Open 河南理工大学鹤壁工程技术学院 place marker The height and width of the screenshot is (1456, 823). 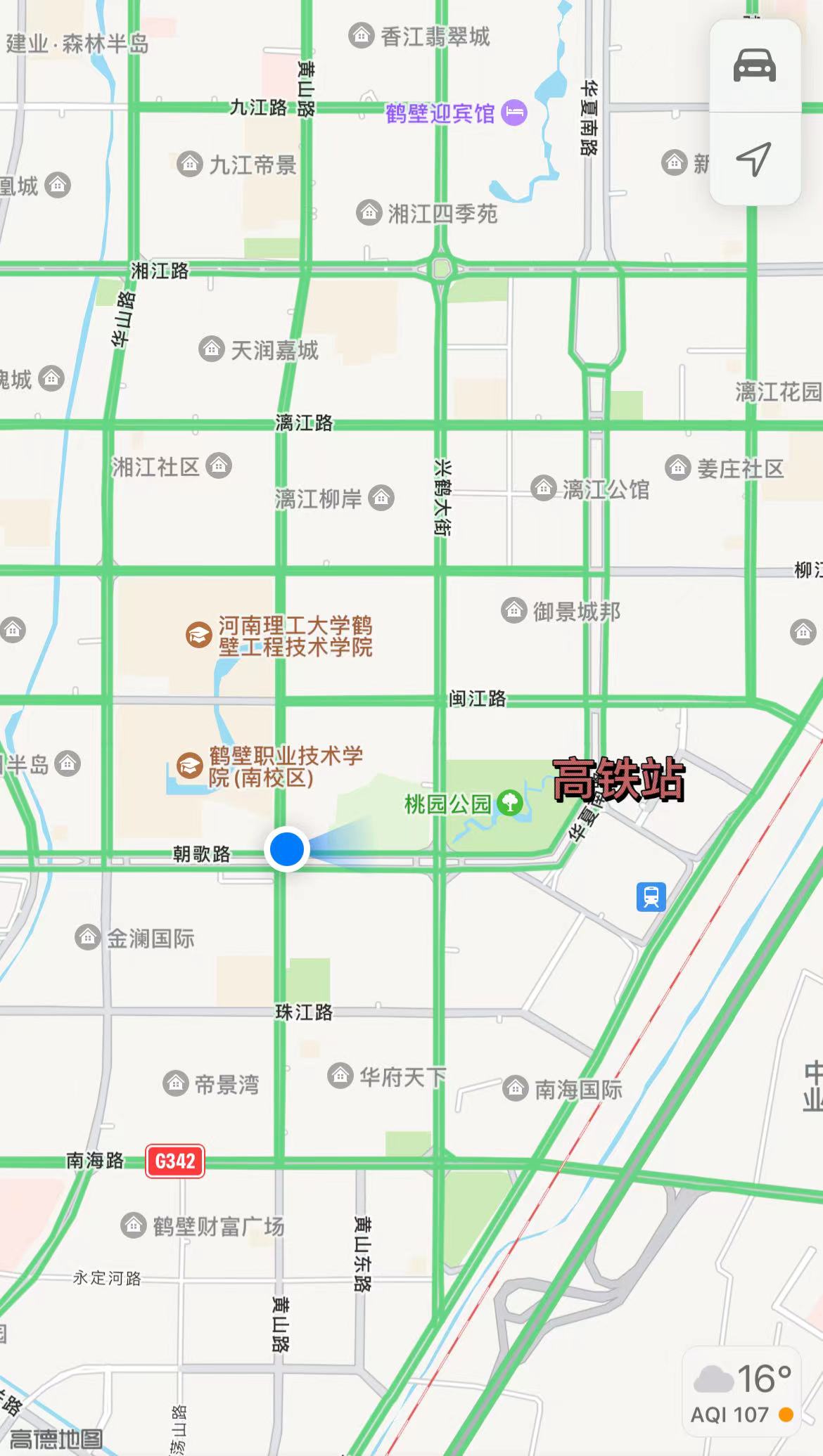[x=199, y=635]
